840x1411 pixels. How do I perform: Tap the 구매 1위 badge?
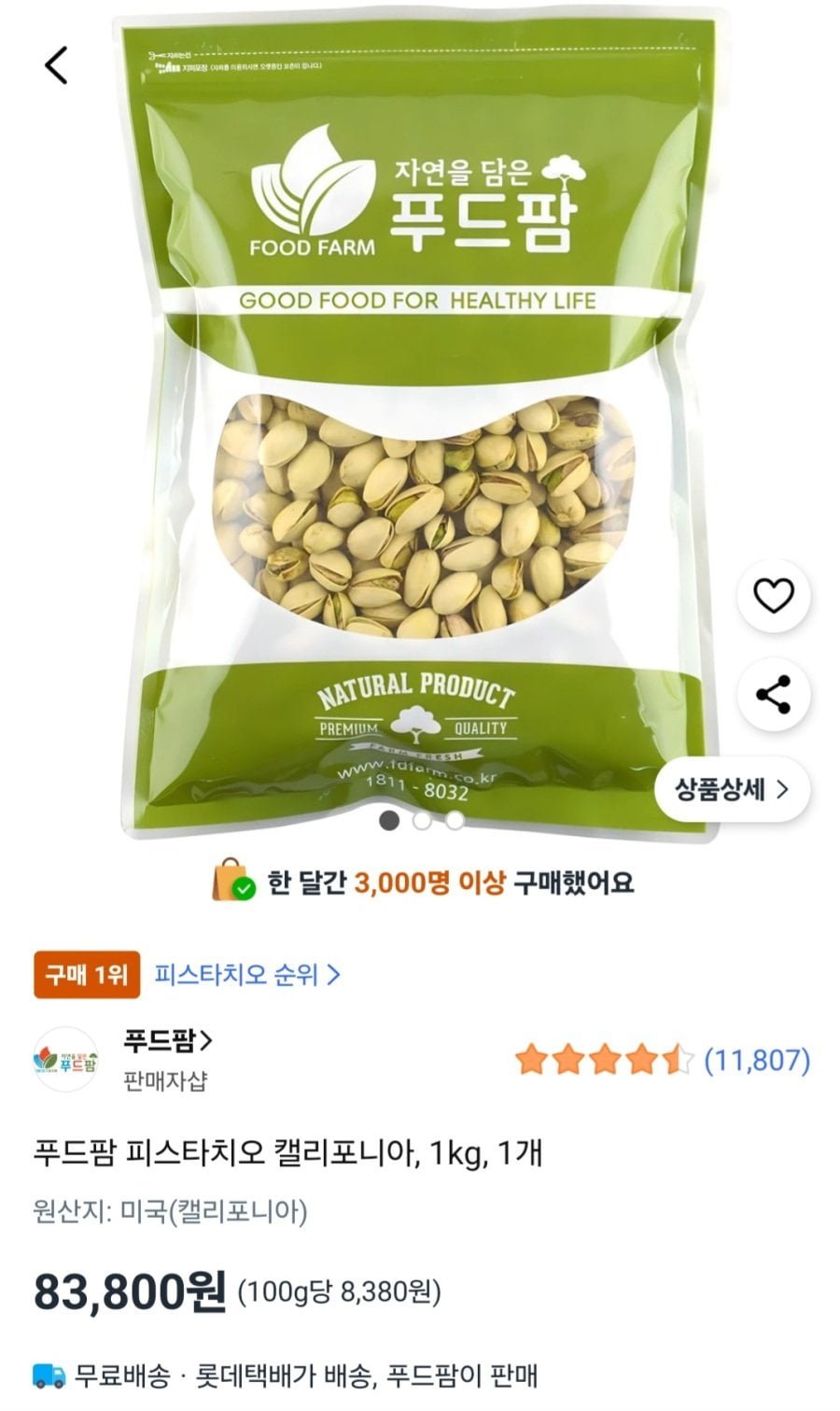(x=89, y=973)
